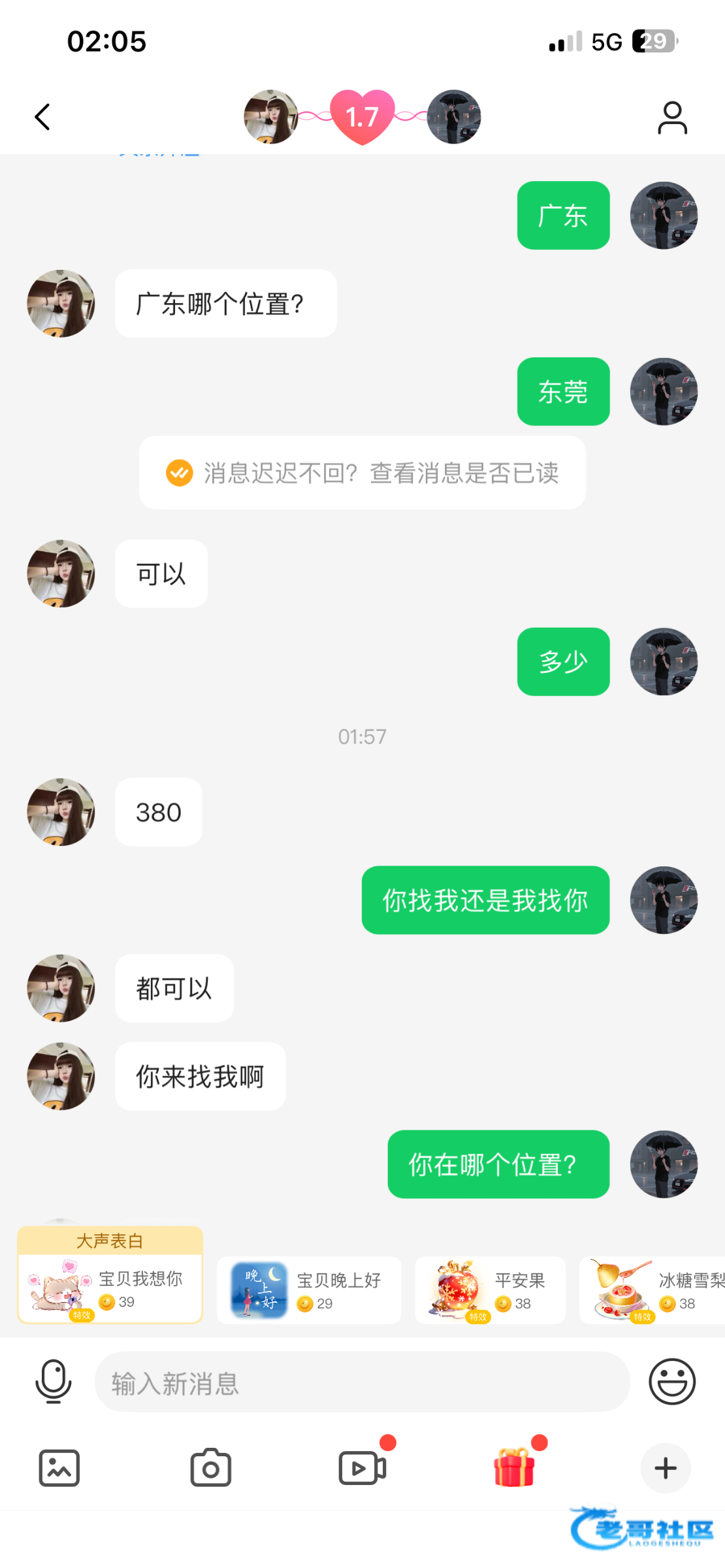Viewport: 725px width, 1568px height.
Task: Open the camera to take a photo
Action: [x=210, y=1468]
